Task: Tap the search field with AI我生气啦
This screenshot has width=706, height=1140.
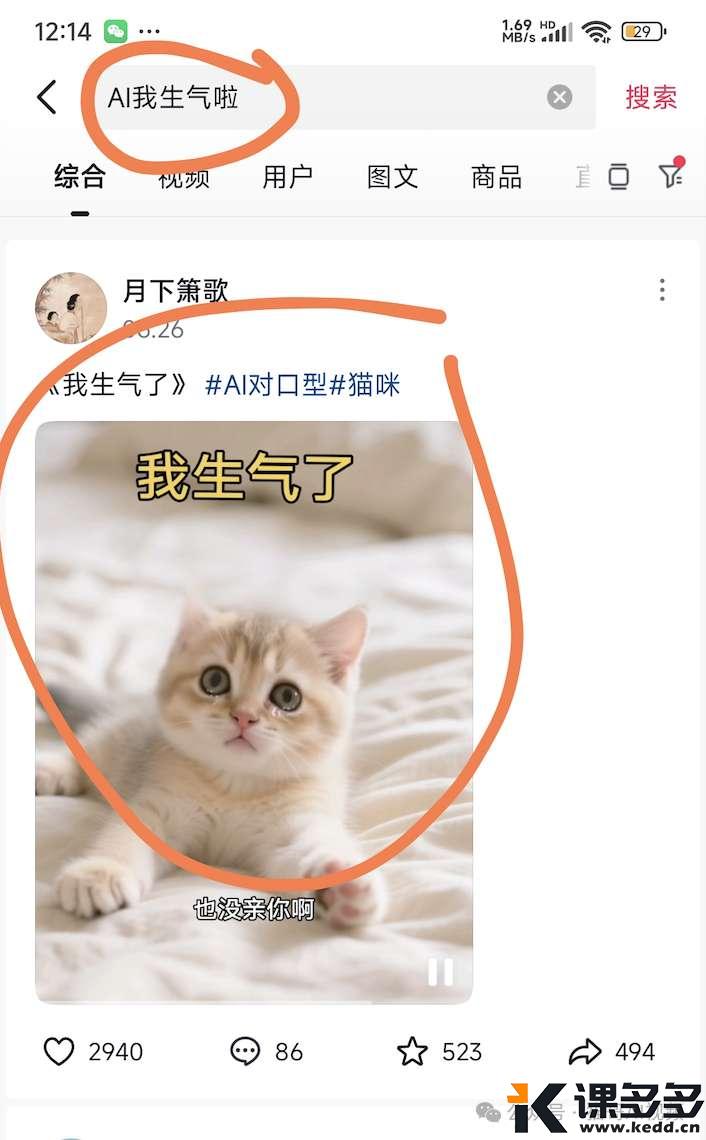Action: [x=320, y=97]
